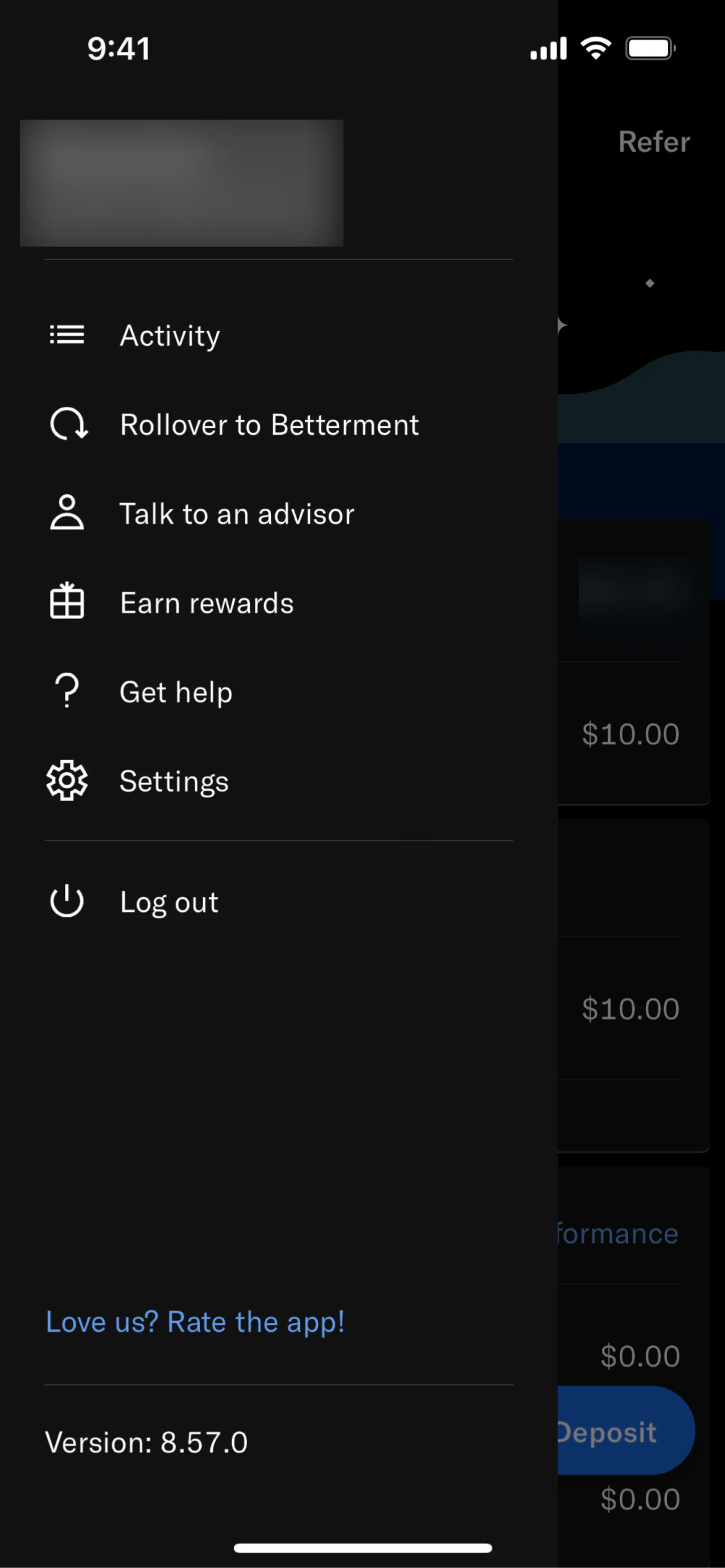The height and width of the screenshot is (1568, 725).
Task: Choose Talk to an advisor
Action: (x=236, y=514)
